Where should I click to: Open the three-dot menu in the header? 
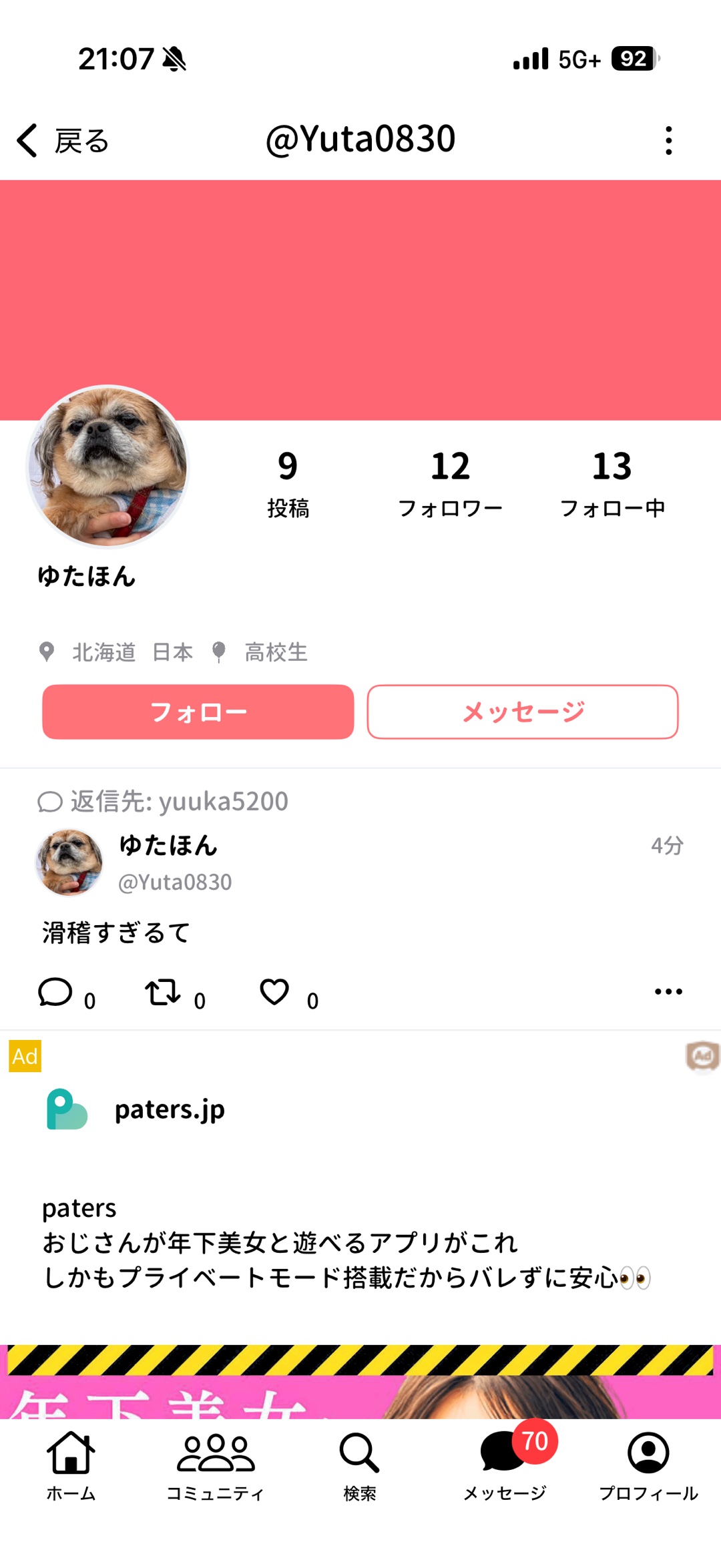668,141
